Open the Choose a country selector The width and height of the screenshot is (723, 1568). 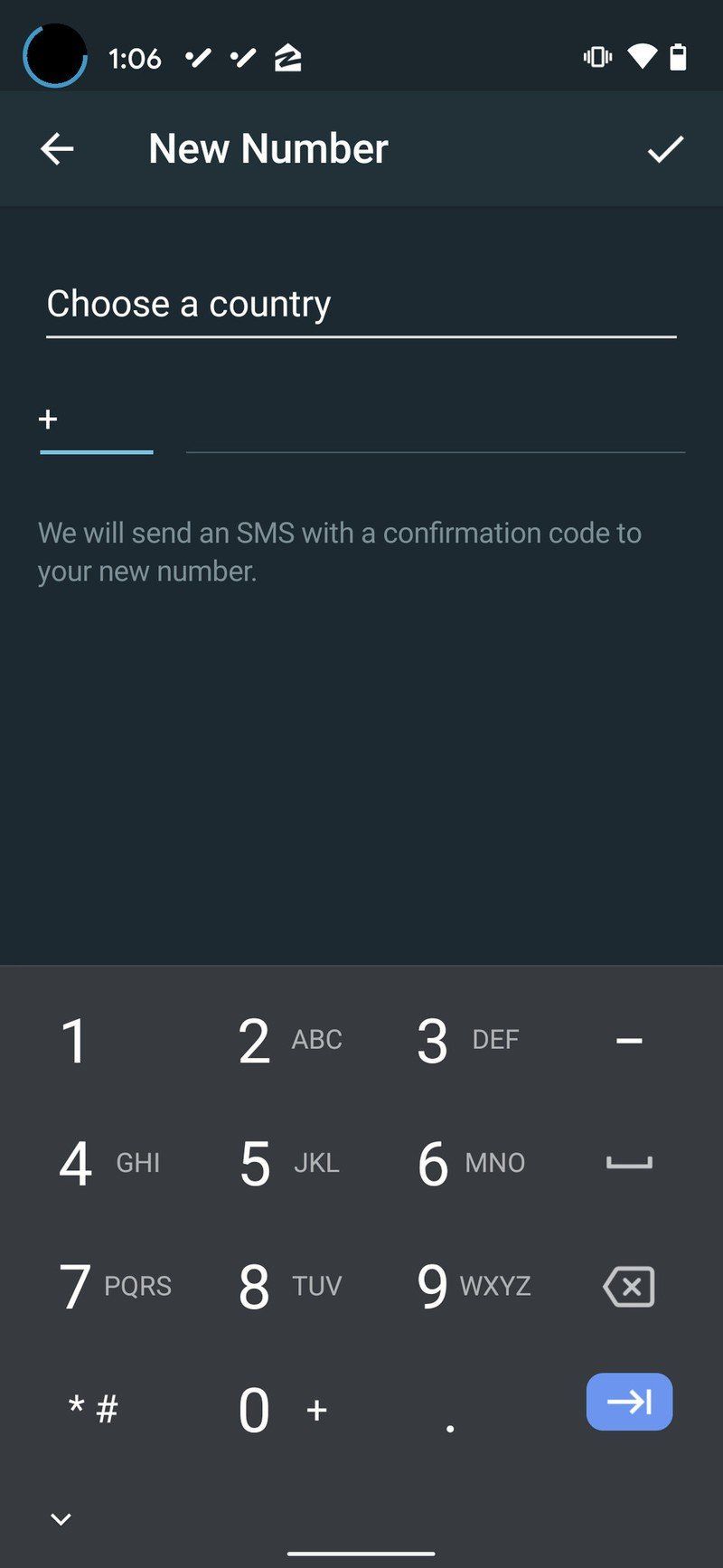pyautogui.click(x=361, y=304)
